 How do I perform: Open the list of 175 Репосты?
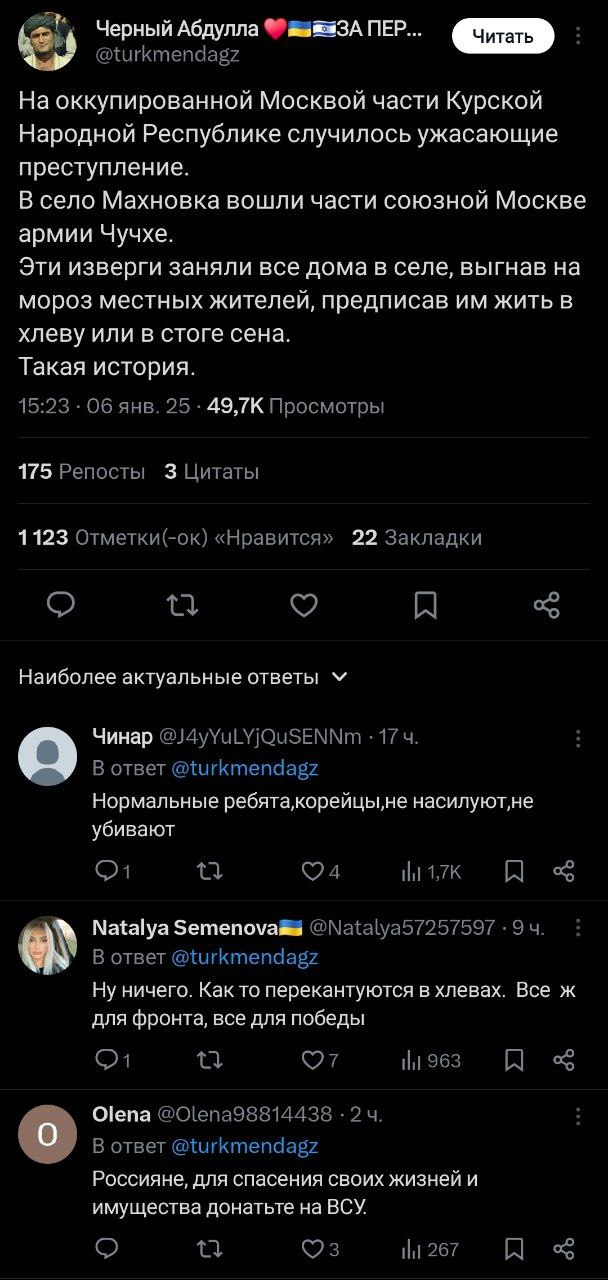pyautogui.click(x=82, y=472)
